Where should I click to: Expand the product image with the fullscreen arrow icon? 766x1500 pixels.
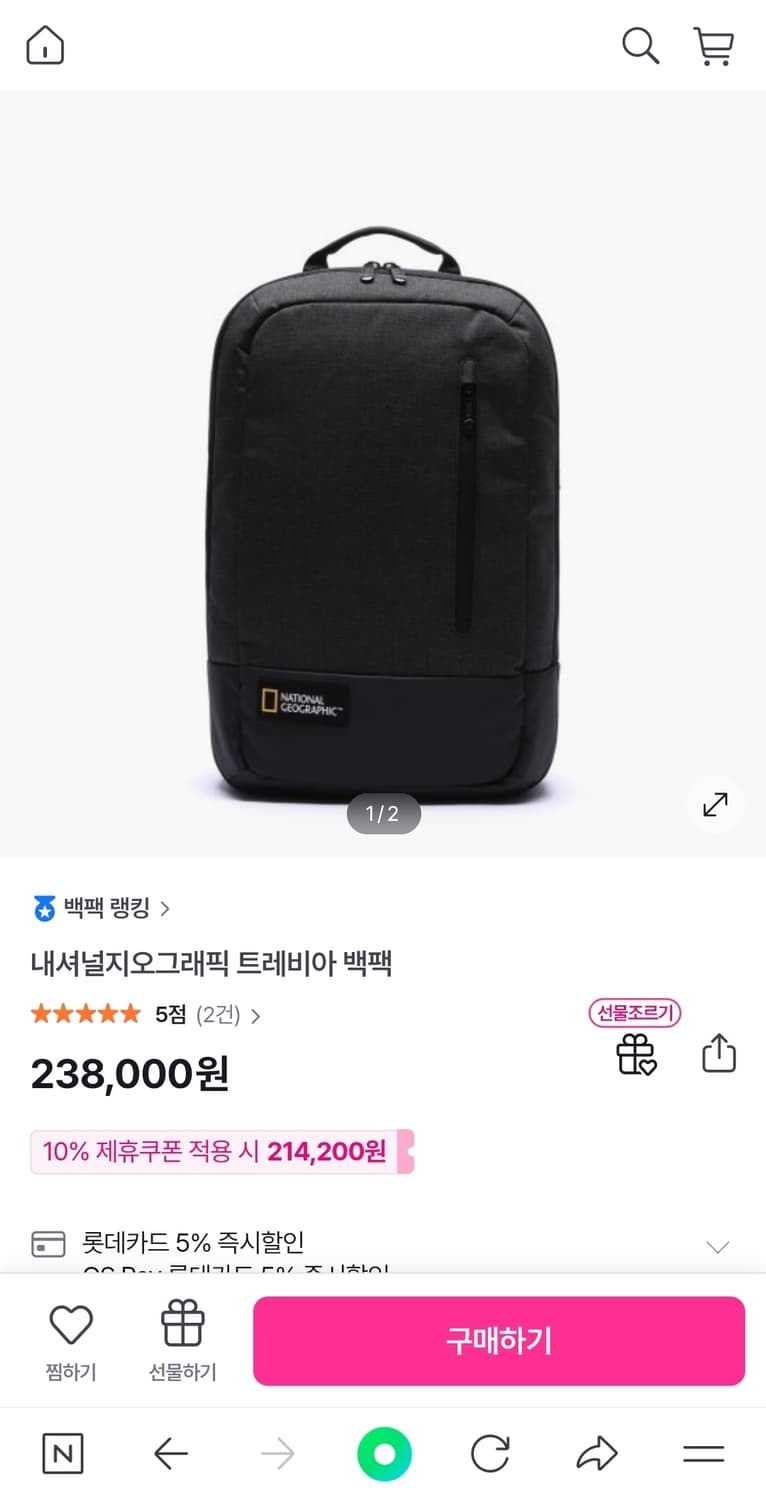(x=715, y=804)
